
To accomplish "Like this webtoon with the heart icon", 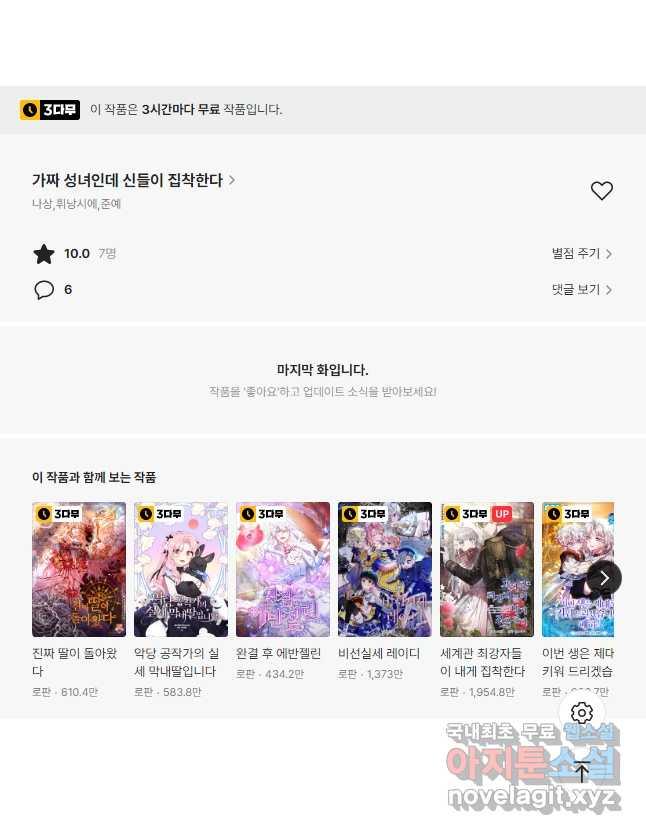I will 601,191.
